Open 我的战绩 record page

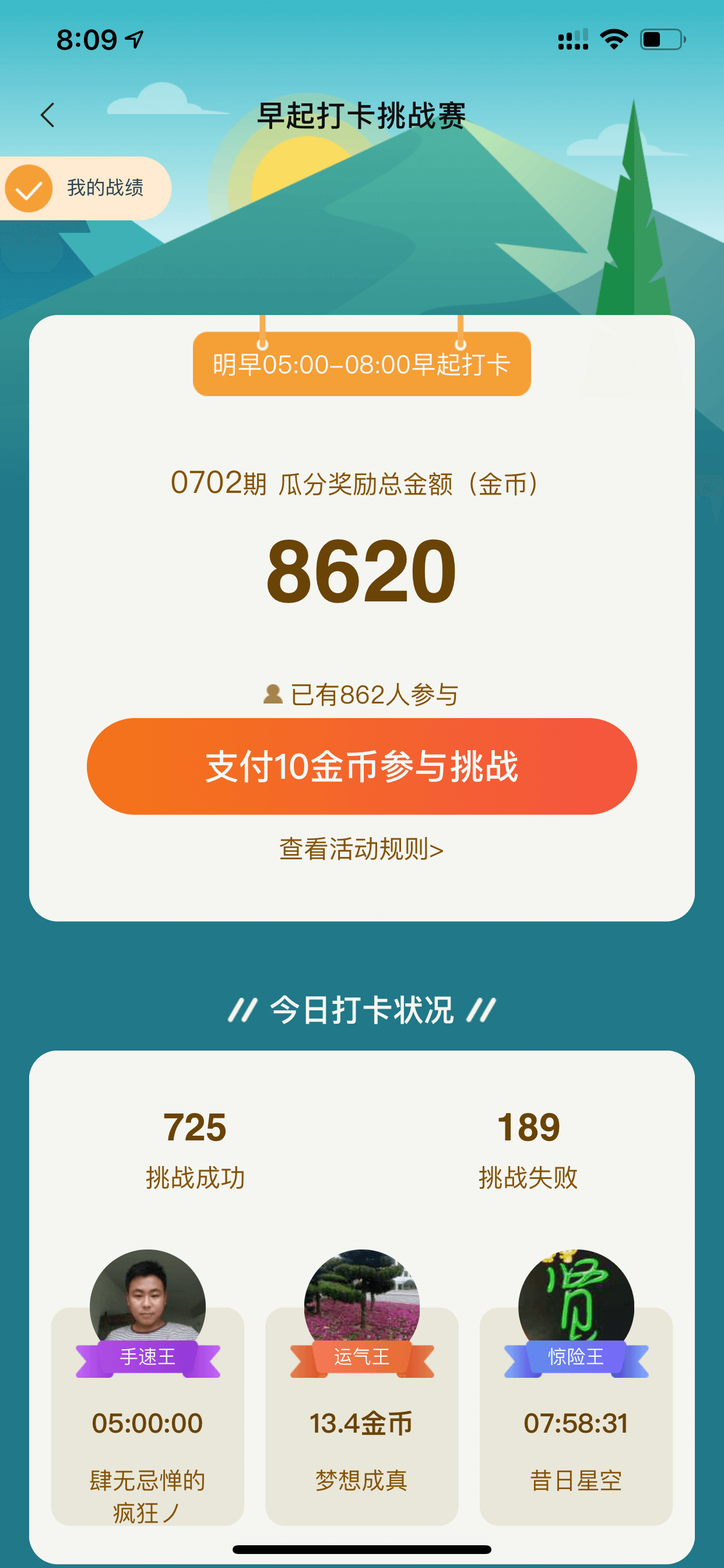tap(85, 188)
